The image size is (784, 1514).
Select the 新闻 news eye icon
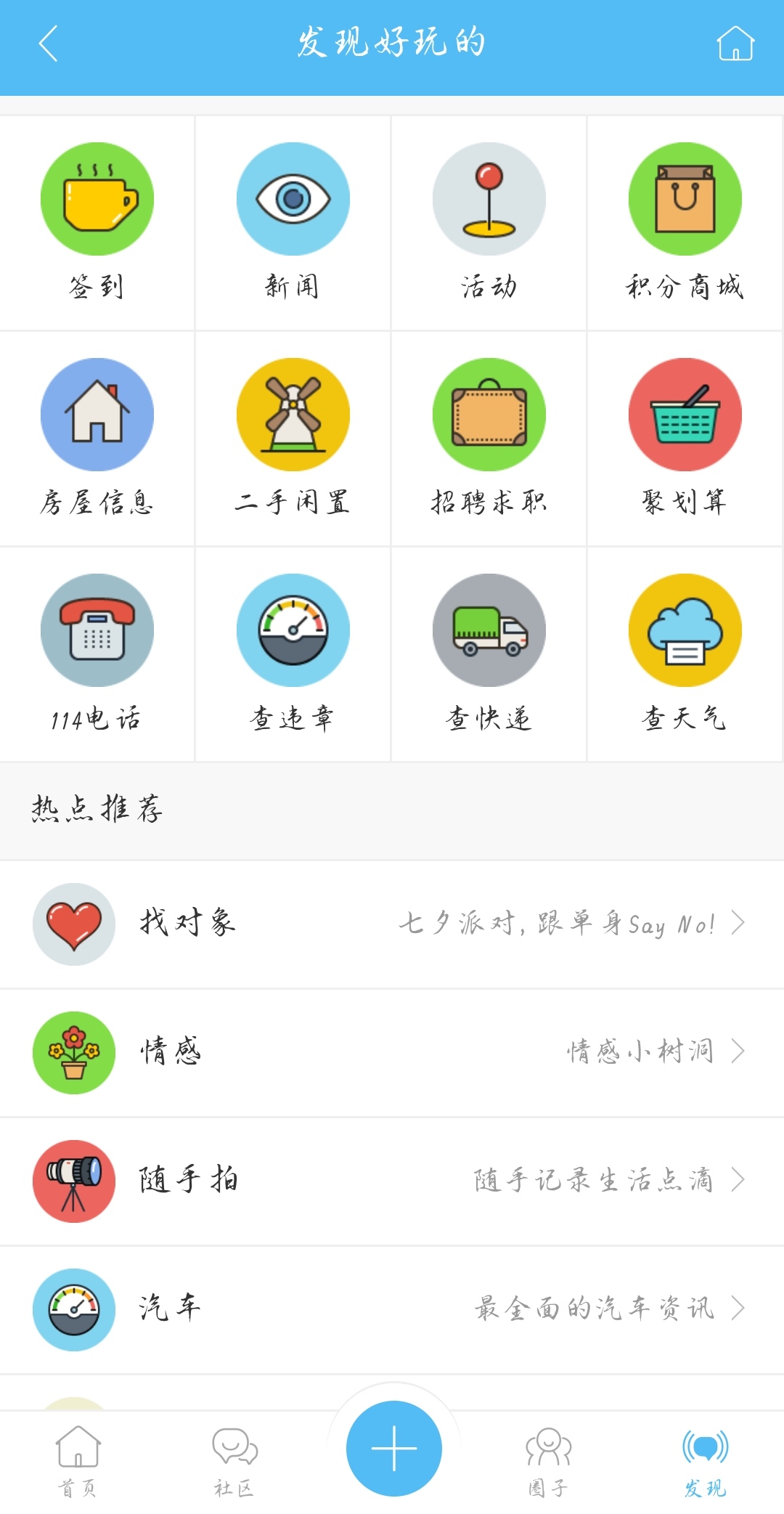(293, 198)
